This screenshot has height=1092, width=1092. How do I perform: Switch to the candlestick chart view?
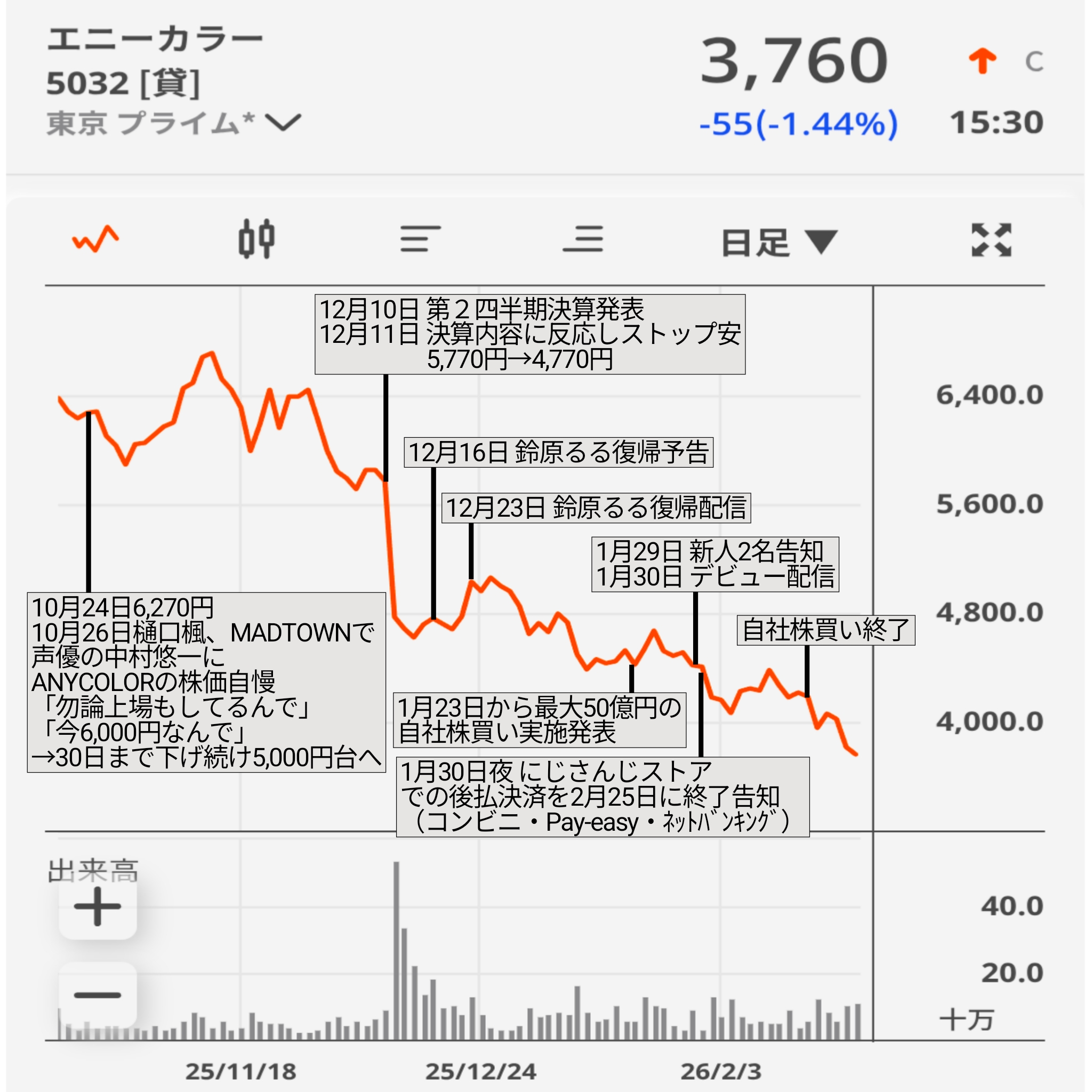point(256,239)
